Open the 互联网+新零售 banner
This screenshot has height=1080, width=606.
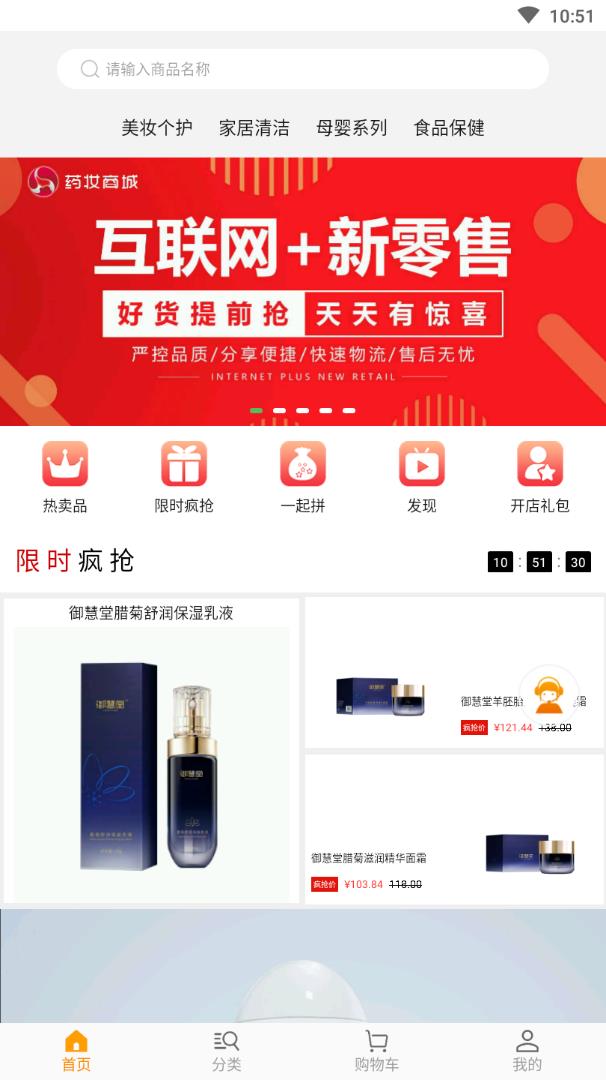[x=302, y=290]
